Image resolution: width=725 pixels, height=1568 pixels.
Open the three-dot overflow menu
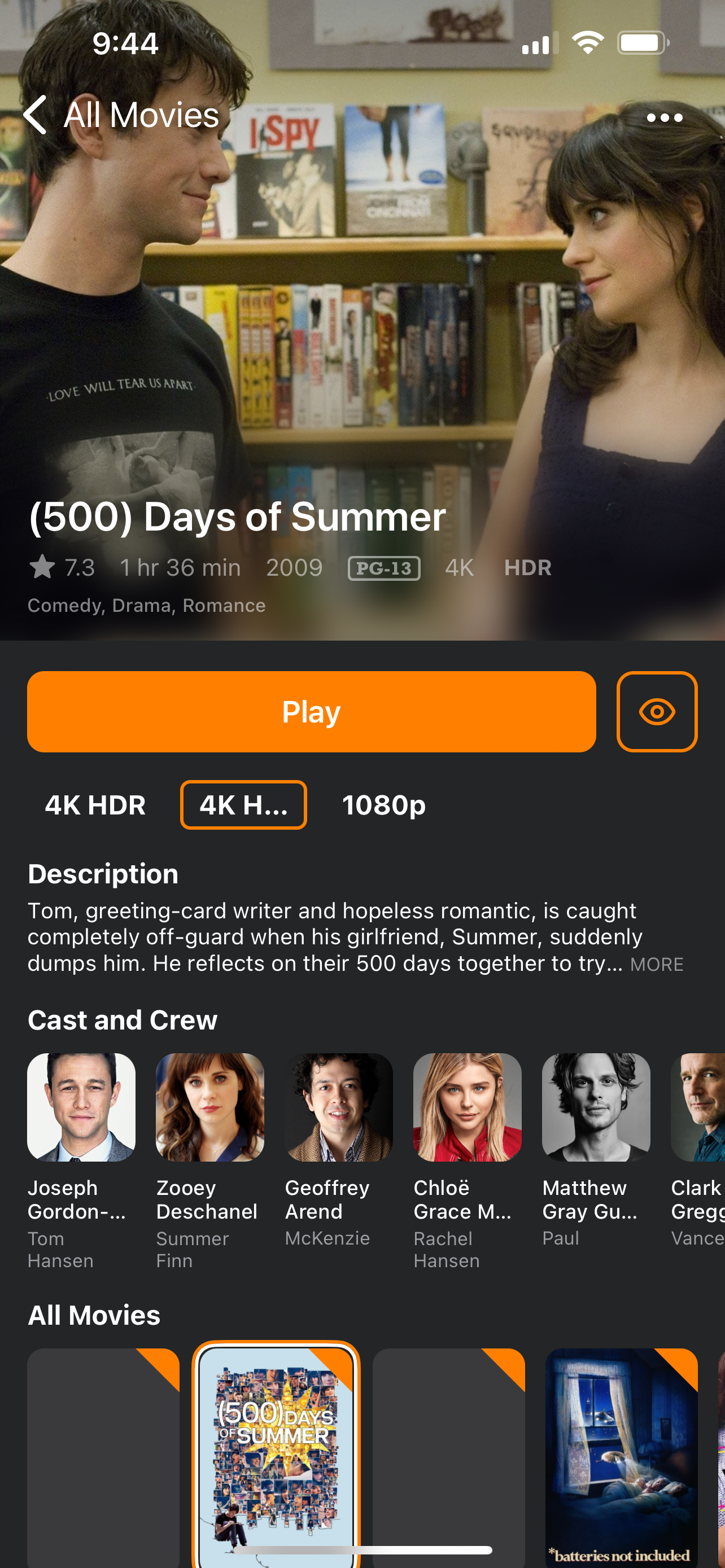click(x=664, y=117)
